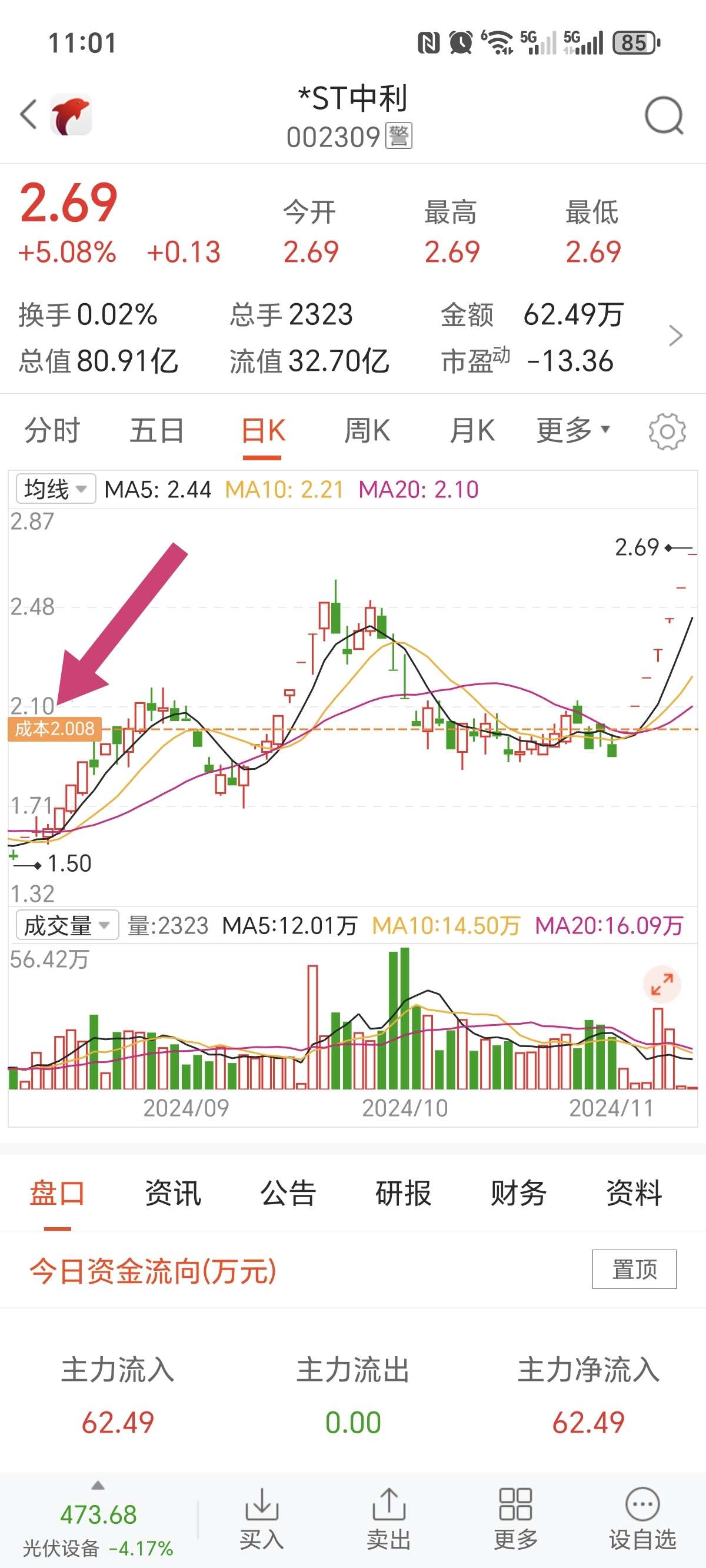The width and height of the screenshot is (706, 1568).
Task: Select the 周K chart tab
Action: pos(367,430)
